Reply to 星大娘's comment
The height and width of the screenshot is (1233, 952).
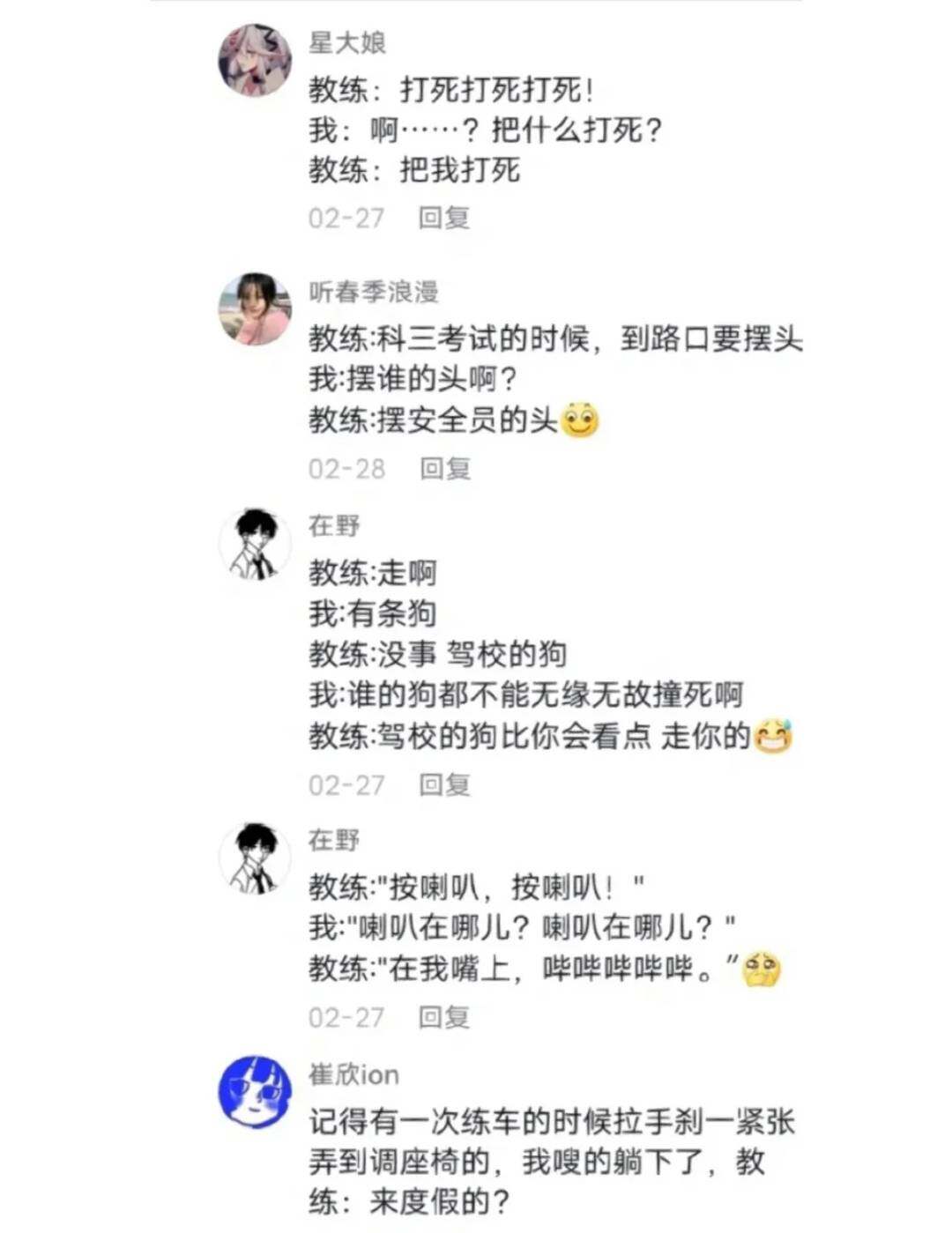(443, 218)
